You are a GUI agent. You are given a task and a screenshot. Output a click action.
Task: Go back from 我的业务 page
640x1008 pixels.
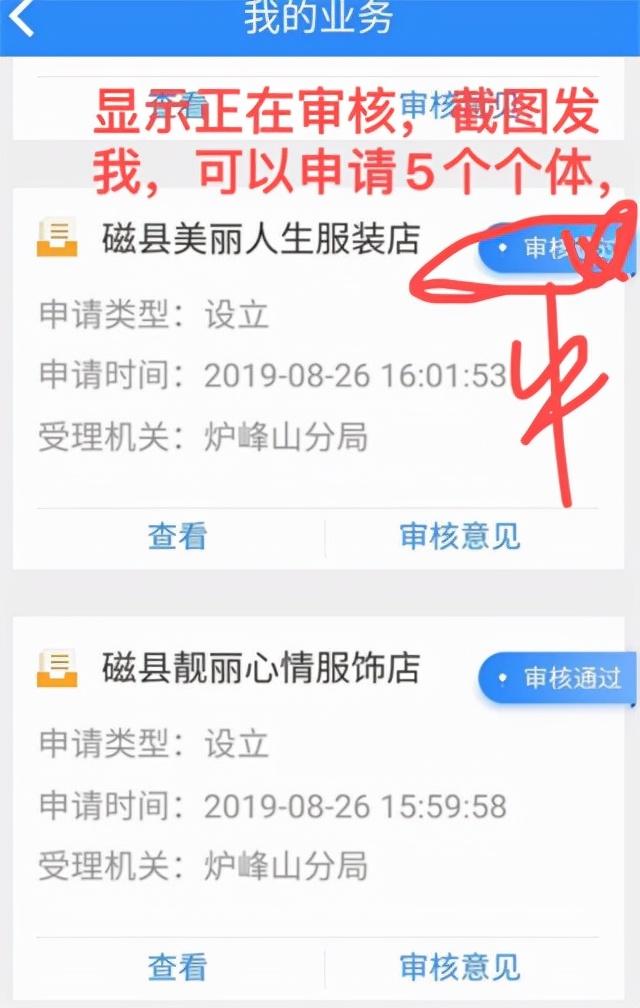(22, 18)
